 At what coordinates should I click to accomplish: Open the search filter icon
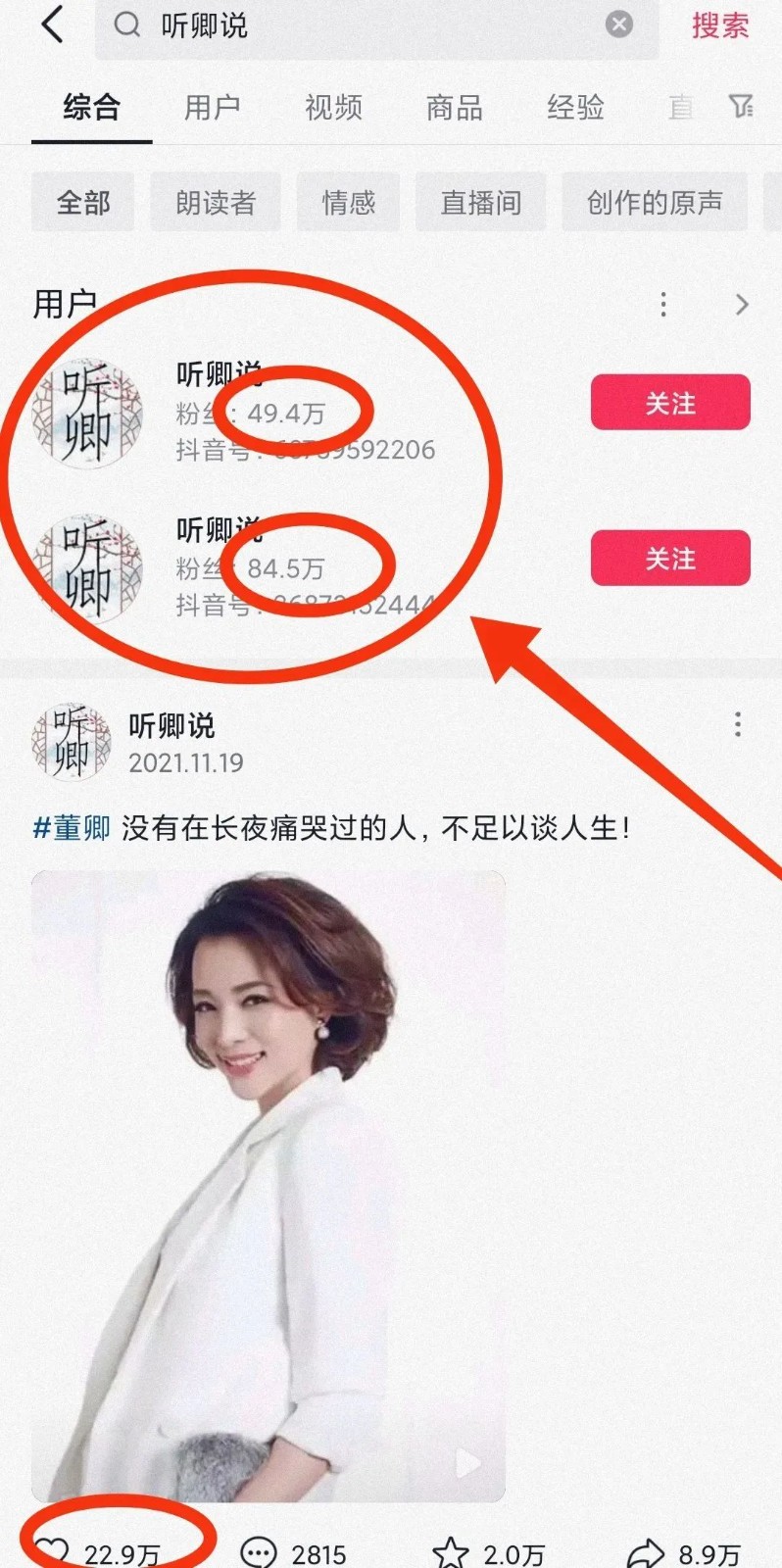(742, 106)
